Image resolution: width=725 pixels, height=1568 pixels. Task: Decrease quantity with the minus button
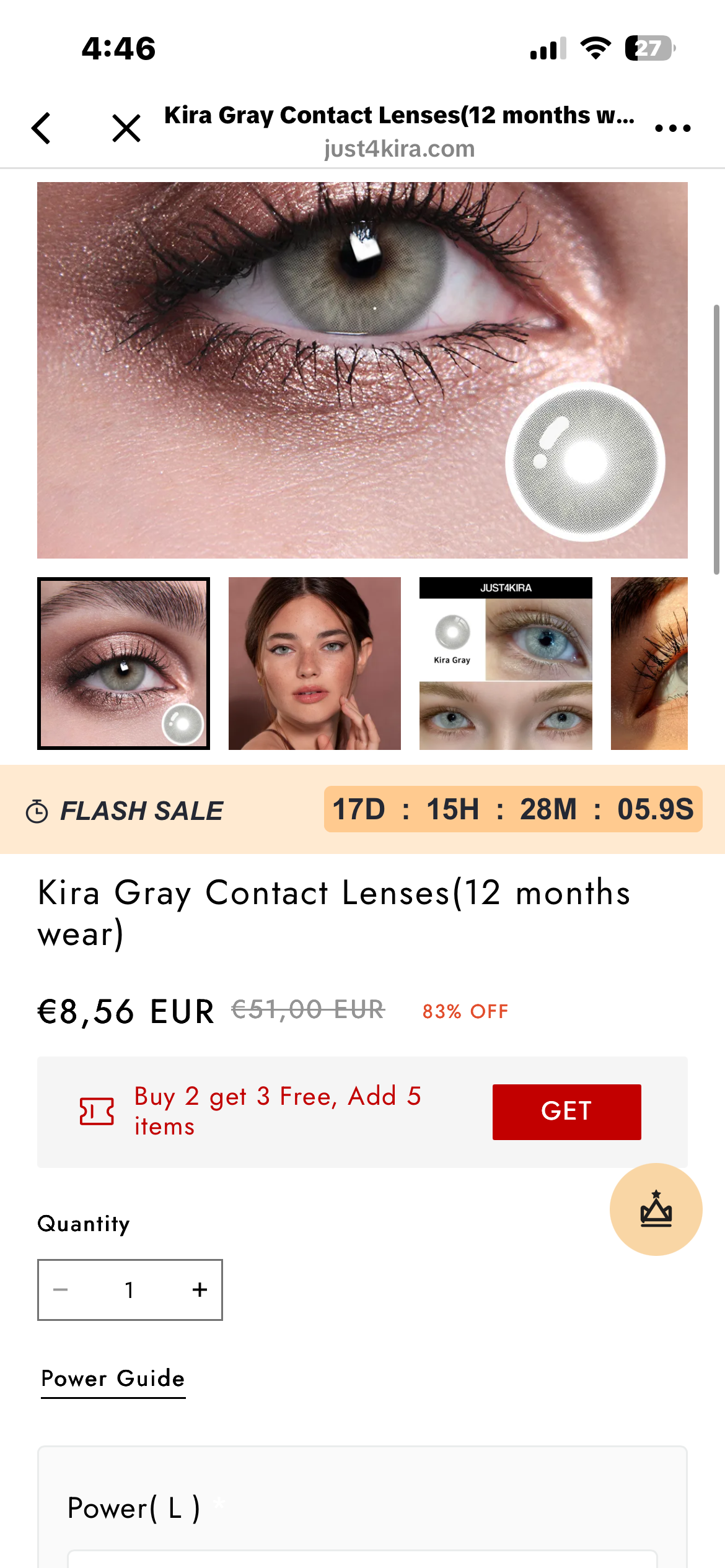point(61,1290)
